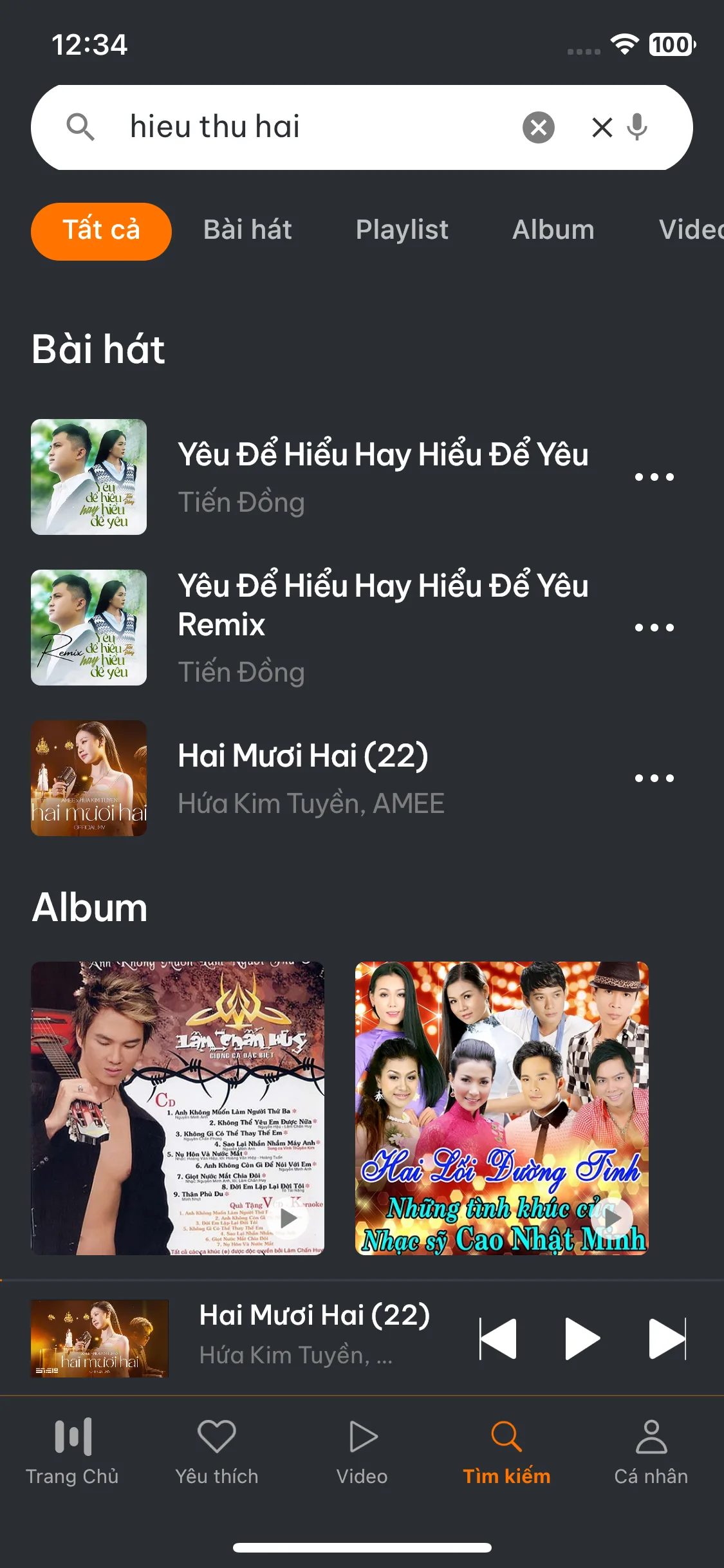This screenshot has width=724, height=1568.
Task: Open the Lâm Chấn Huy album cover
Action: pos(178,1108)
